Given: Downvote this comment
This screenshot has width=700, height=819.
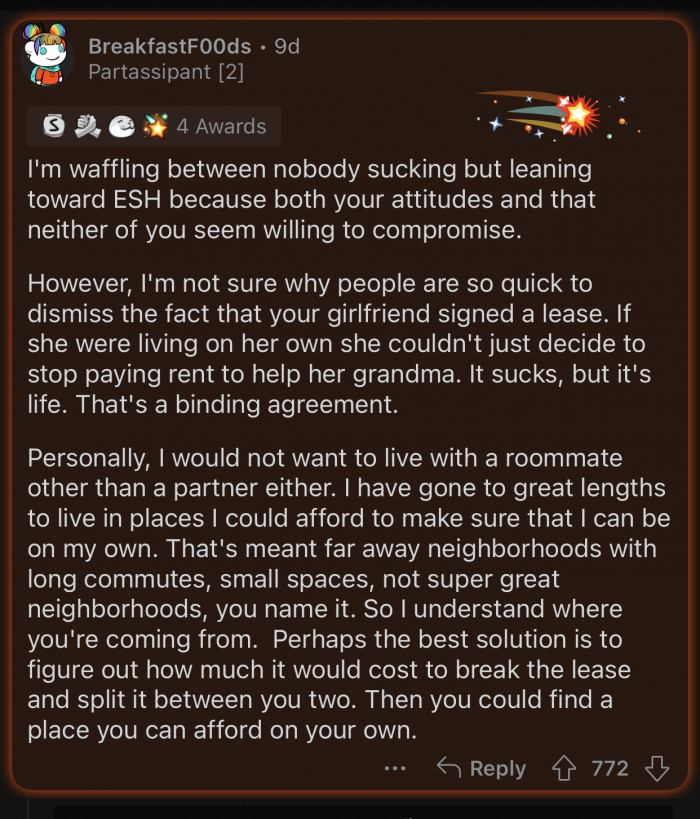Looking at the screenshot, I should (657, 769).
